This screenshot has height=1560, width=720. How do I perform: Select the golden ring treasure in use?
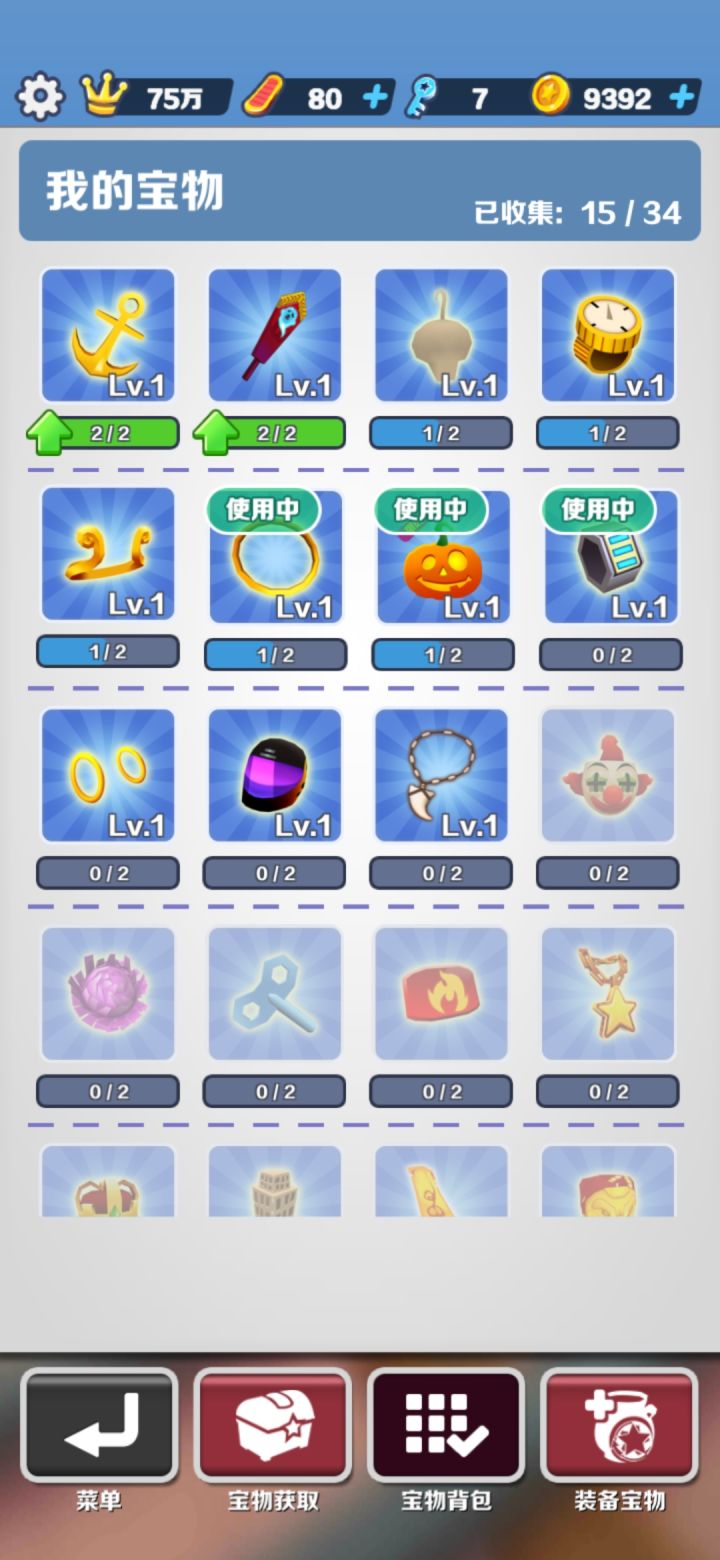pyautogui.click(x=274, y=560)
